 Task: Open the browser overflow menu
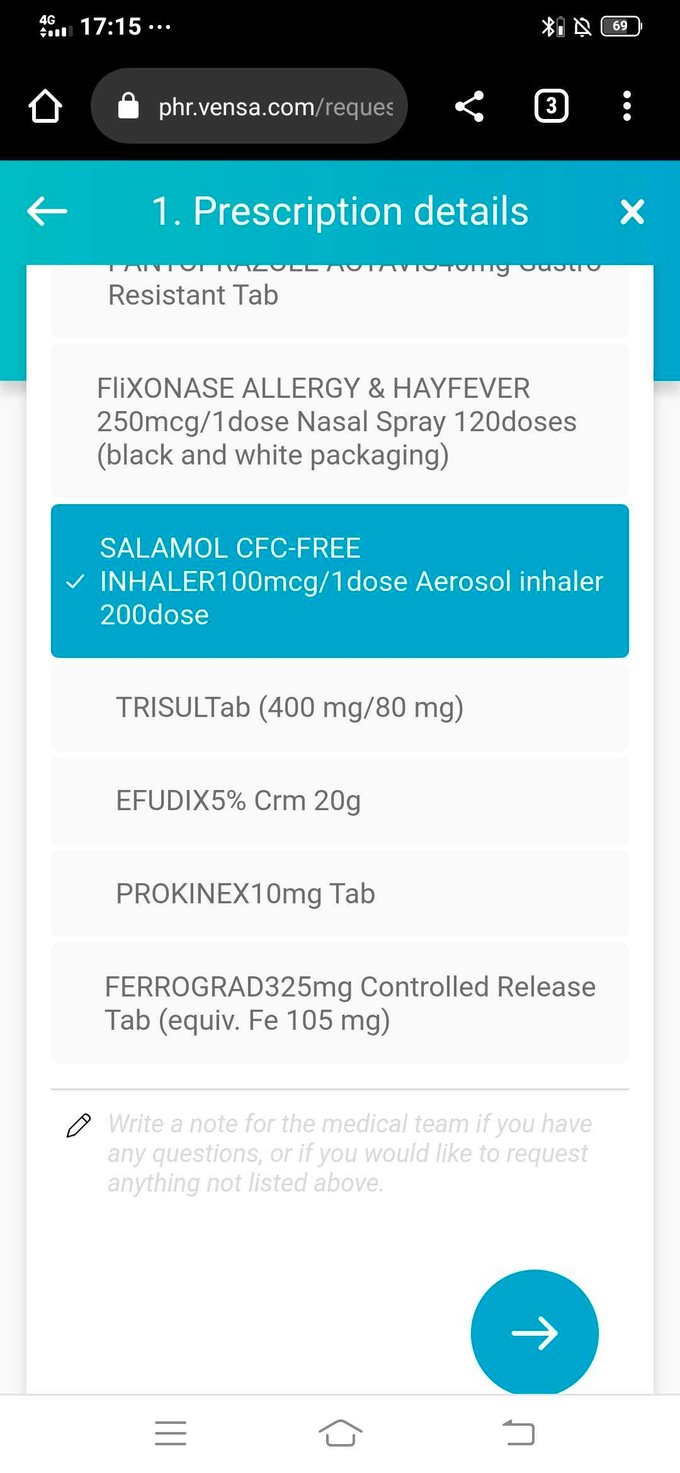[x=627, y=106]
